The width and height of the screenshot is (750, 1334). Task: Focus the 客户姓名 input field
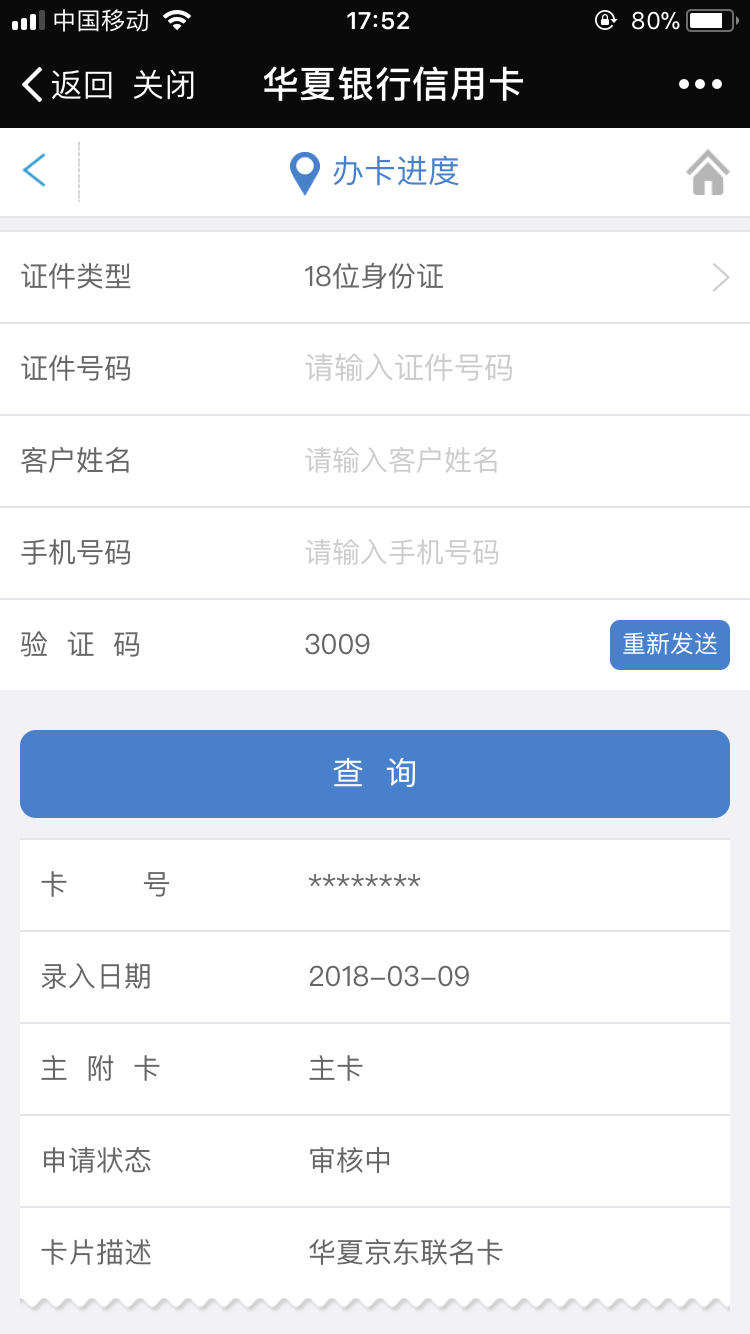pyautogui.click(x=517, y=461)
